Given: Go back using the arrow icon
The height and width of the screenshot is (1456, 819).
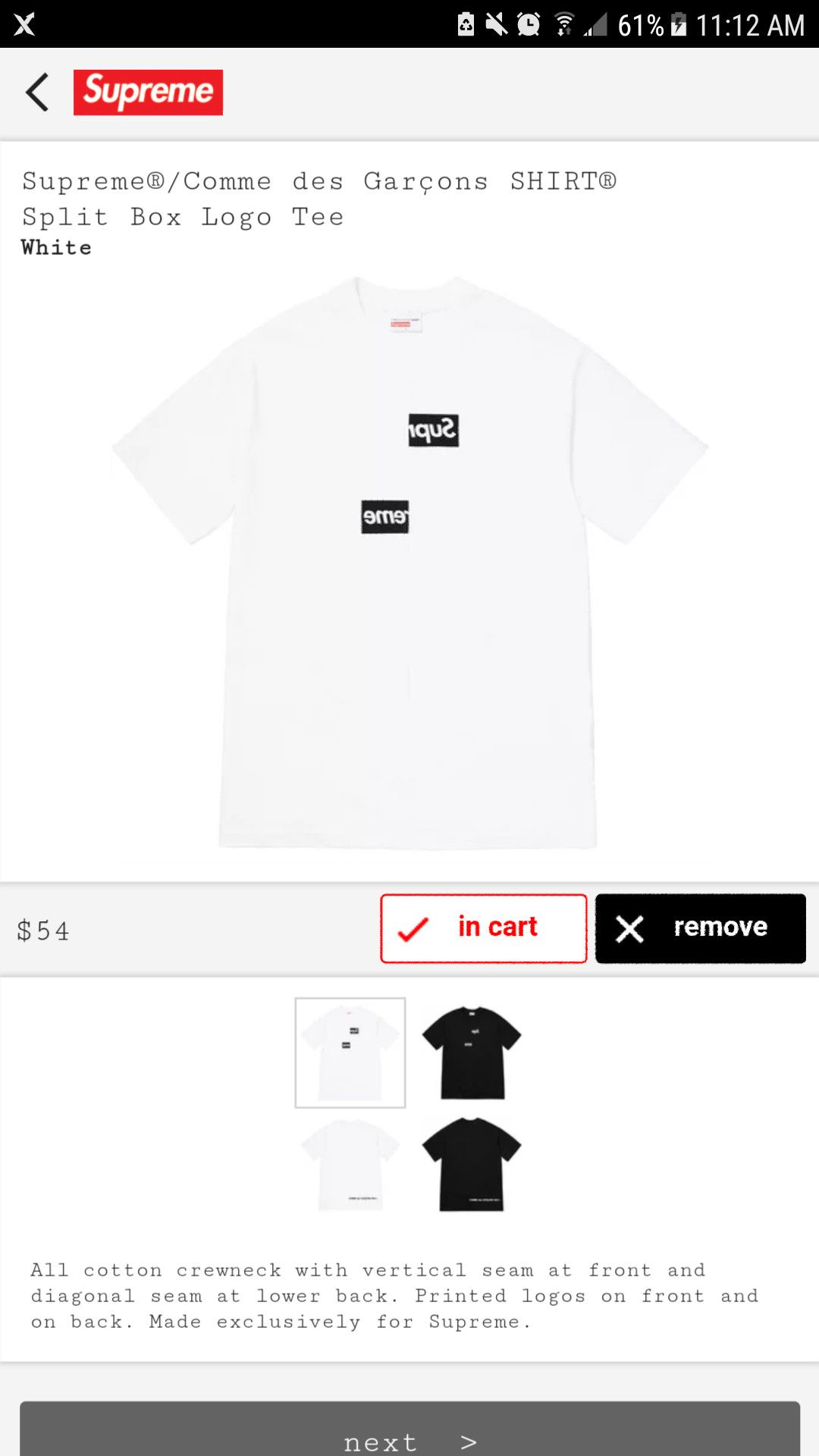Looking at the screenshot, I should tap(37, 93).
